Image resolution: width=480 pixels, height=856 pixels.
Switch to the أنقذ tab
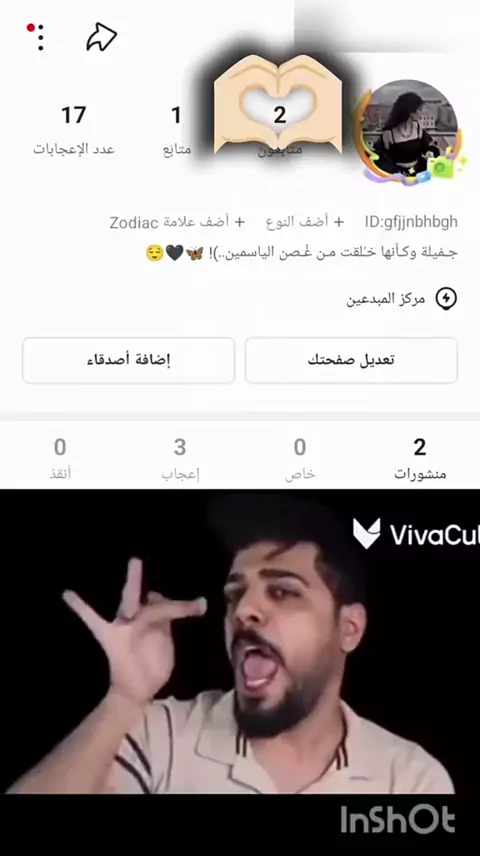click(60, 459)
